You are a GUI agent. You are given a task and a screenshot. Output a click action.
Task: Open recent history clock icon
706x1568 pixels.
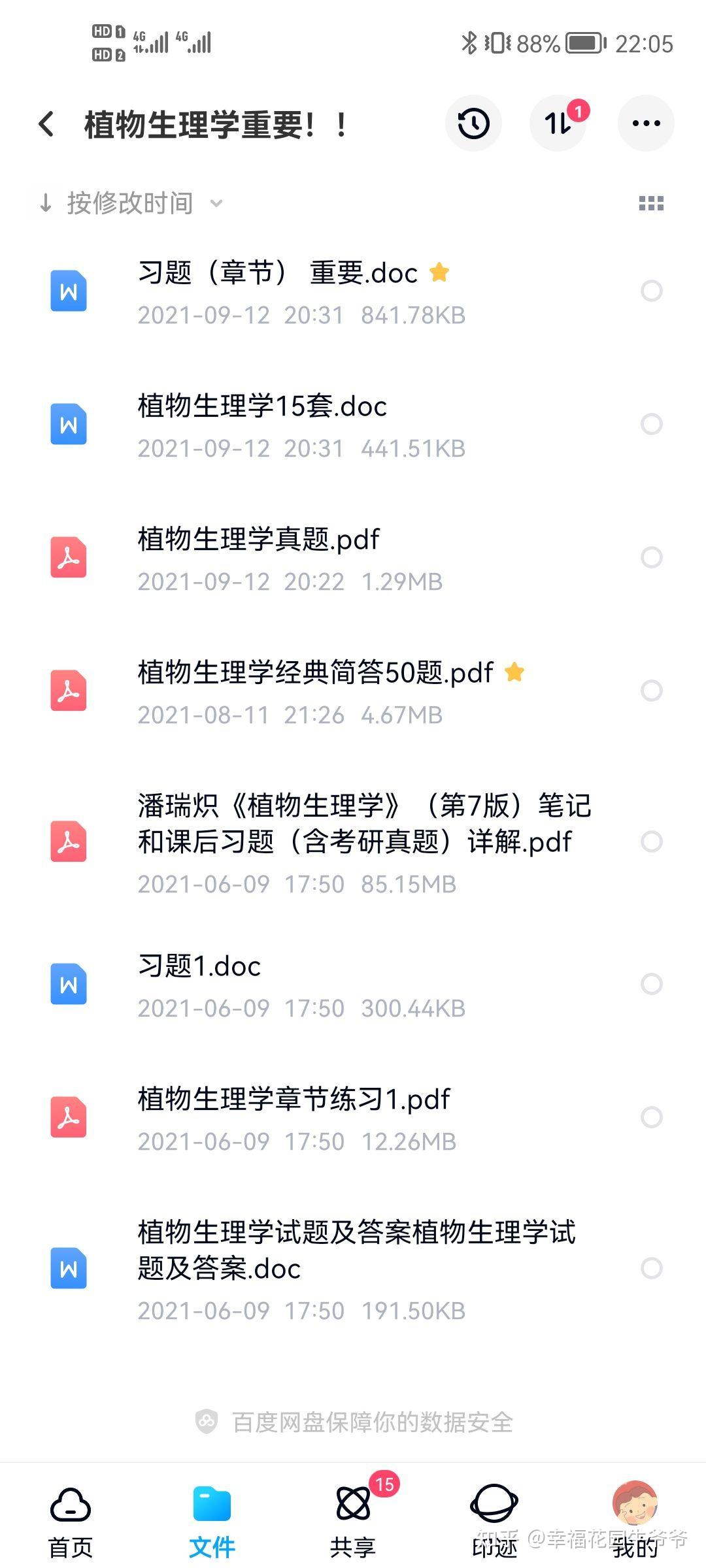pyautogui.click(x=473, y=123)
